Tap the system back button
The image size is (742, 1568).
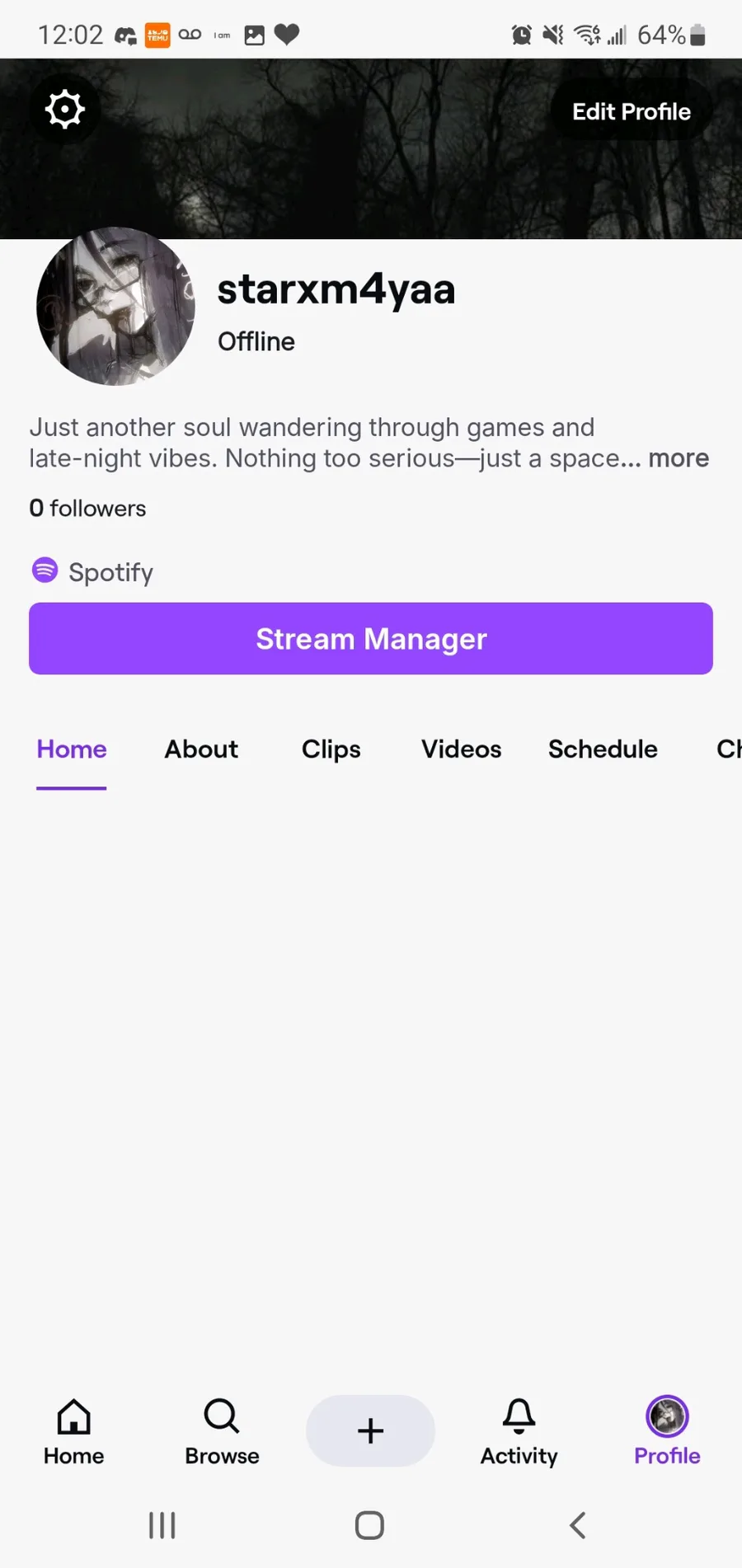pos(578,1525)
